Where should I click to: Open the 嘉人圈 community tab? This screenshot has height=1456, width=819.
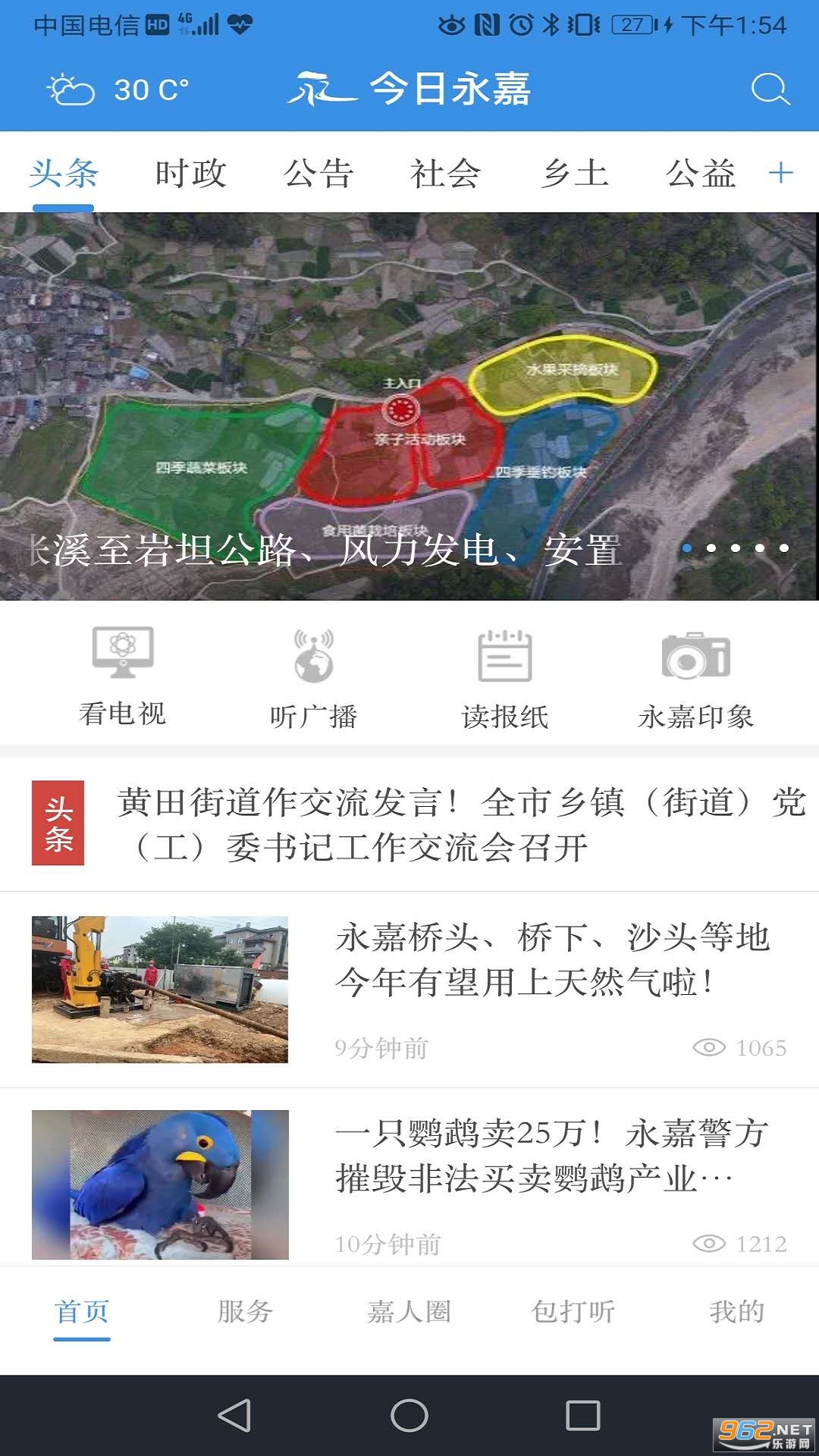409,1311
